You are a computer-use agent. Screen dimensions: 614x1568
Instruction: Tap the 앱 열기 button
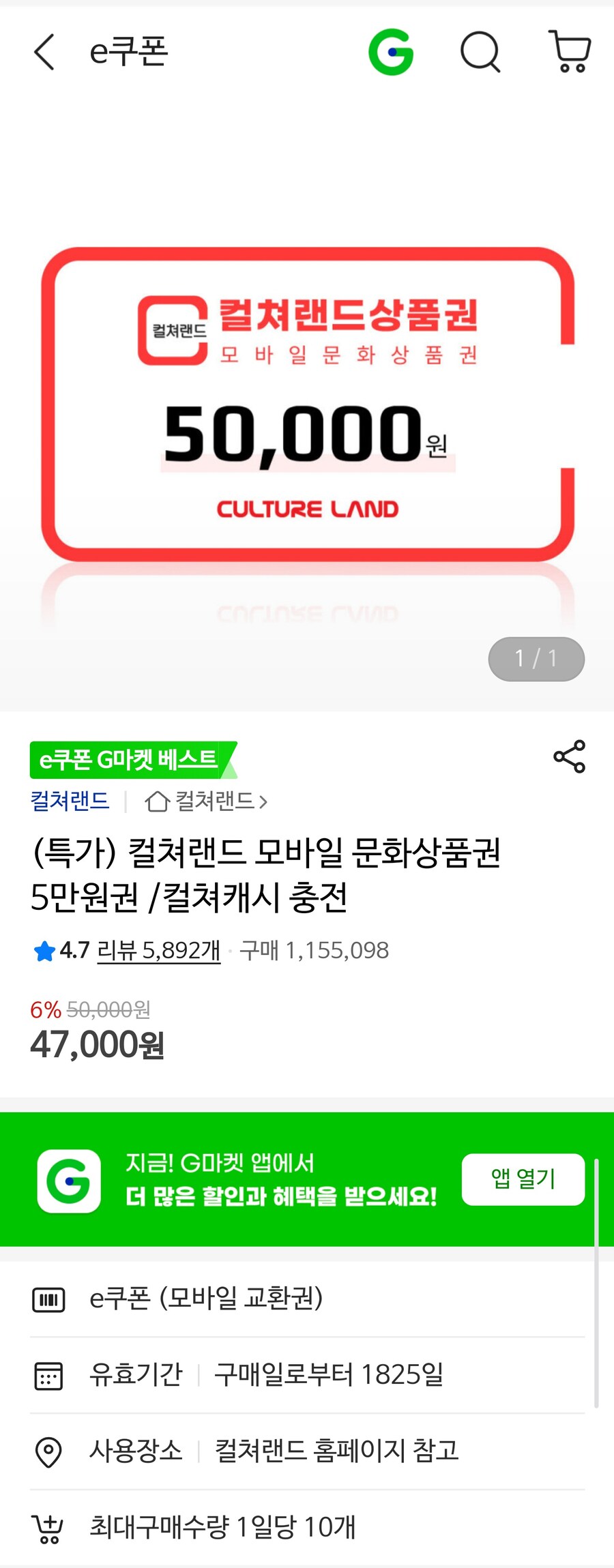click(x=523, y=1179)
